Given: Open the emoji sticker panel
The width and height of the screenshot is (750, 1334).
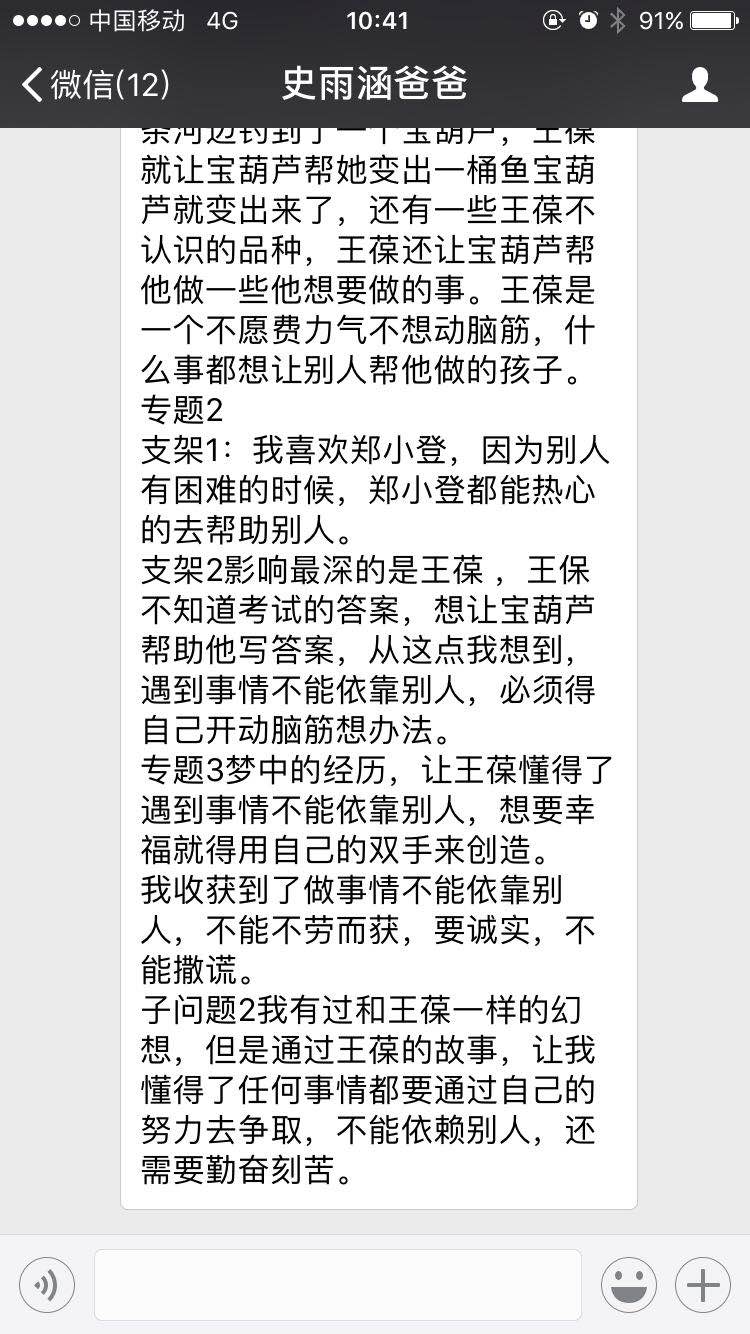Looking at the screenshot, I should (629, 1285).
